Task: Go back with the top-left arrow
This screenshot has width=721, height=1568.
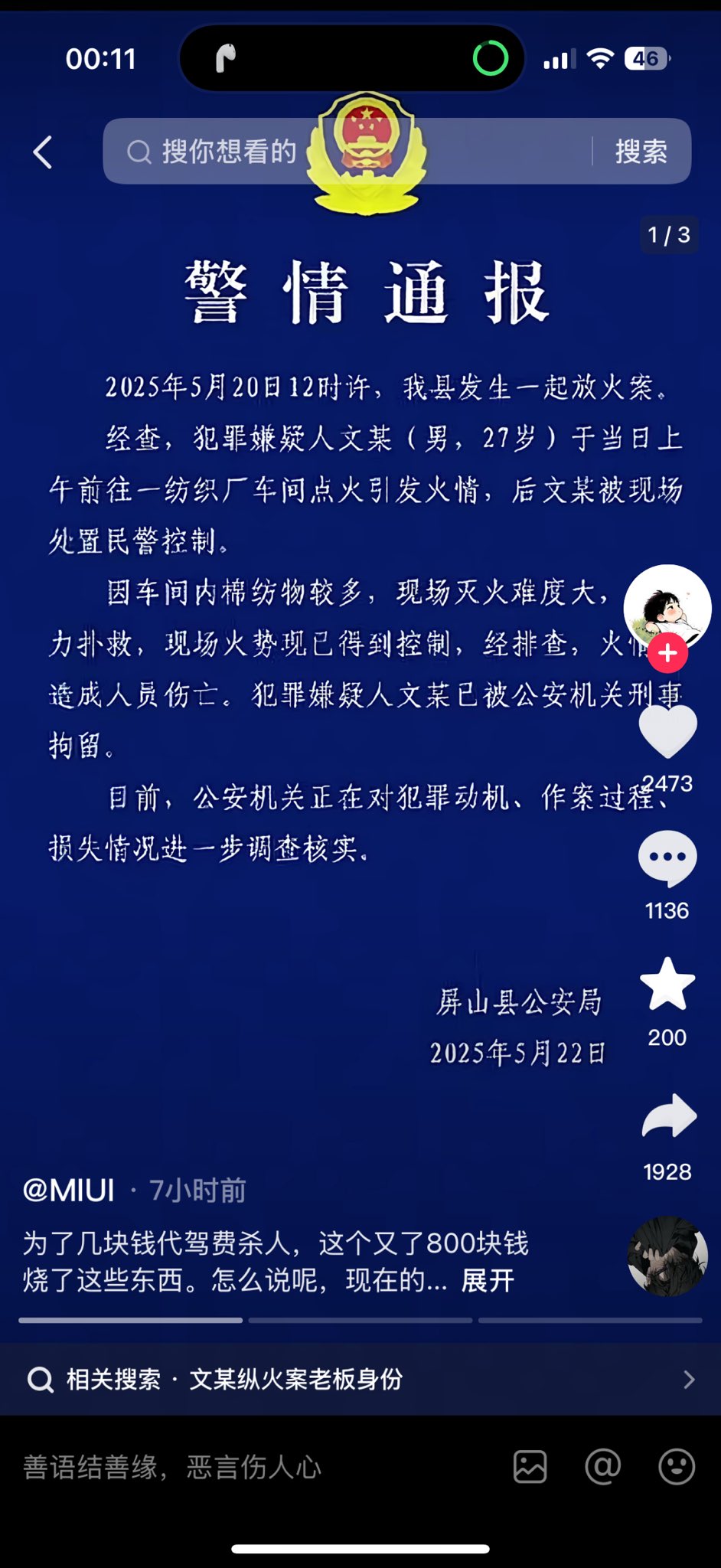Action: click(43, 152)
